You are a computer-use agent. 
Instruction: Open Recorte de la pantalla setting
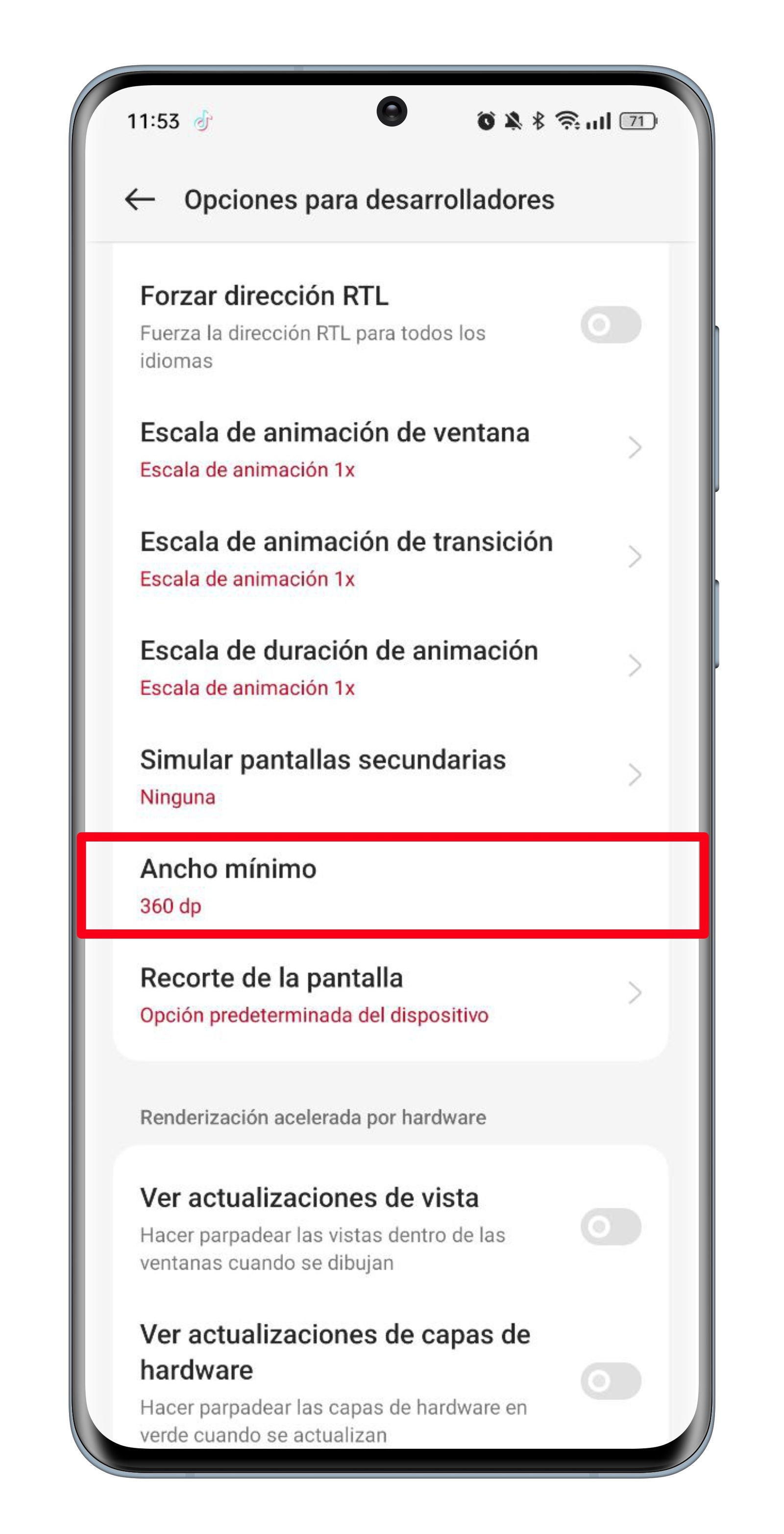click(x=390, y=994)
